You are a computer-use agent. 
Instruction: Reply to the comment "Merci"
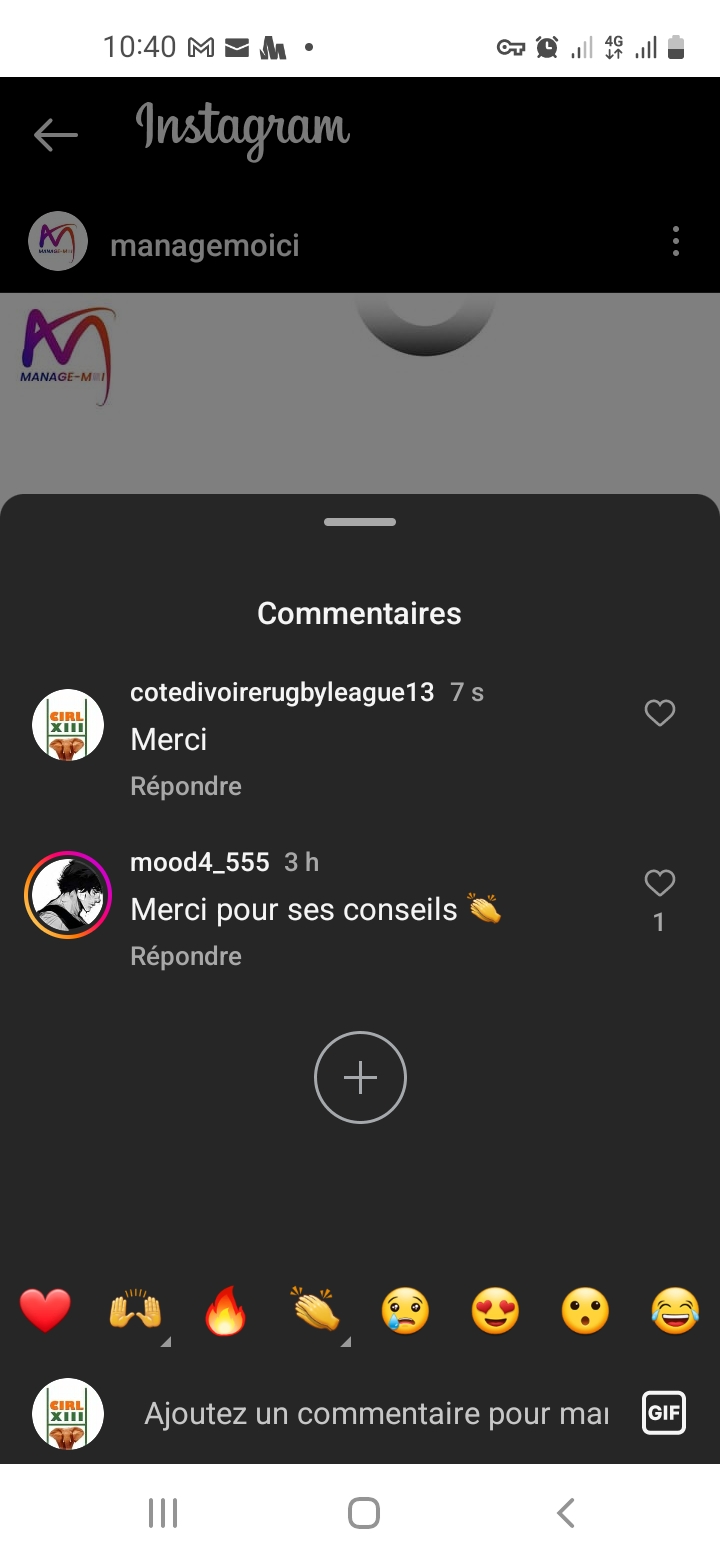(x=186, y=786)
